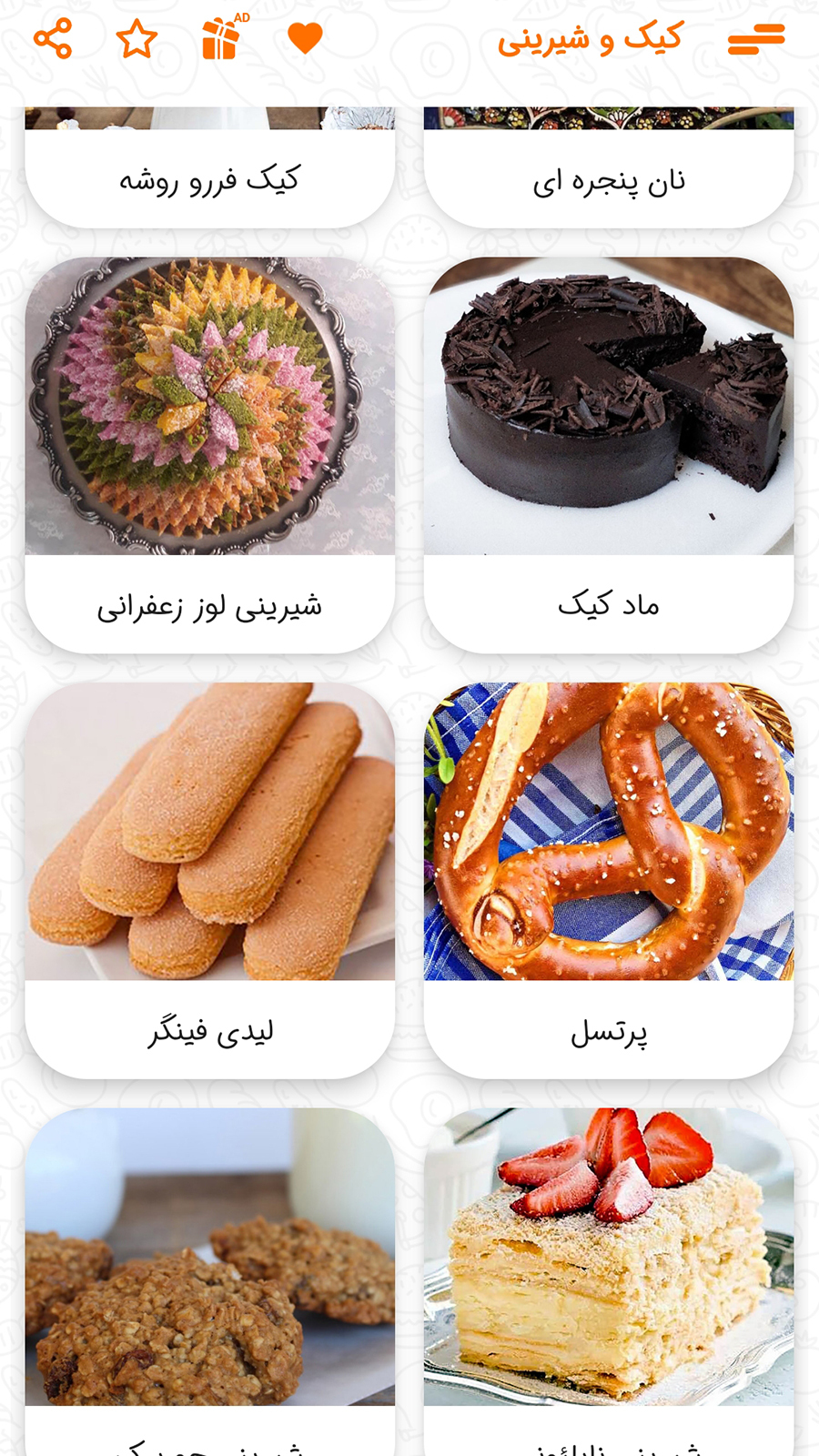Select the ماد کیک chocolate cake card
Viewport: 819px width, 1456px height.
(609, 455)
